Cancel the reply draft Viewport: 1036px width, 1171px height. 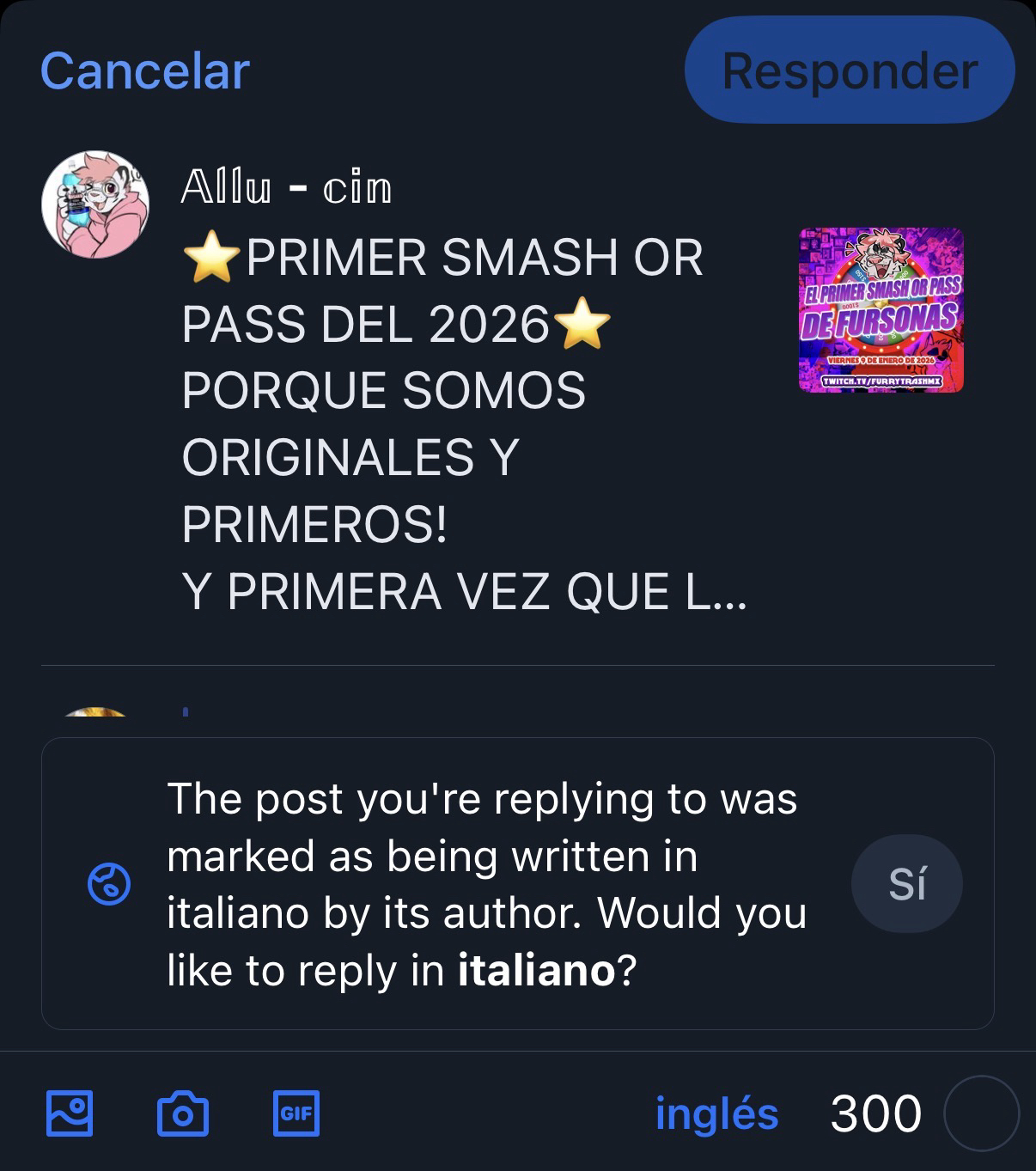144,70
